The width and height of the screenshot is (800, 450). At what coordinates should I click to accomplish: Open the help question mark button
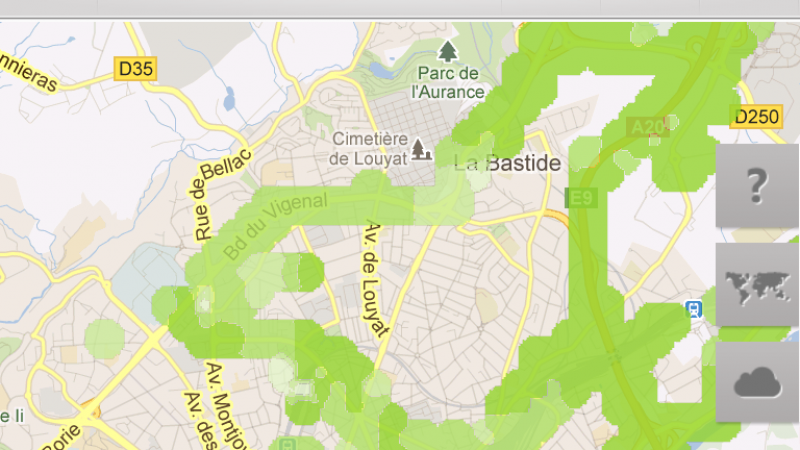pyautogui.click(x=758, y=186)
